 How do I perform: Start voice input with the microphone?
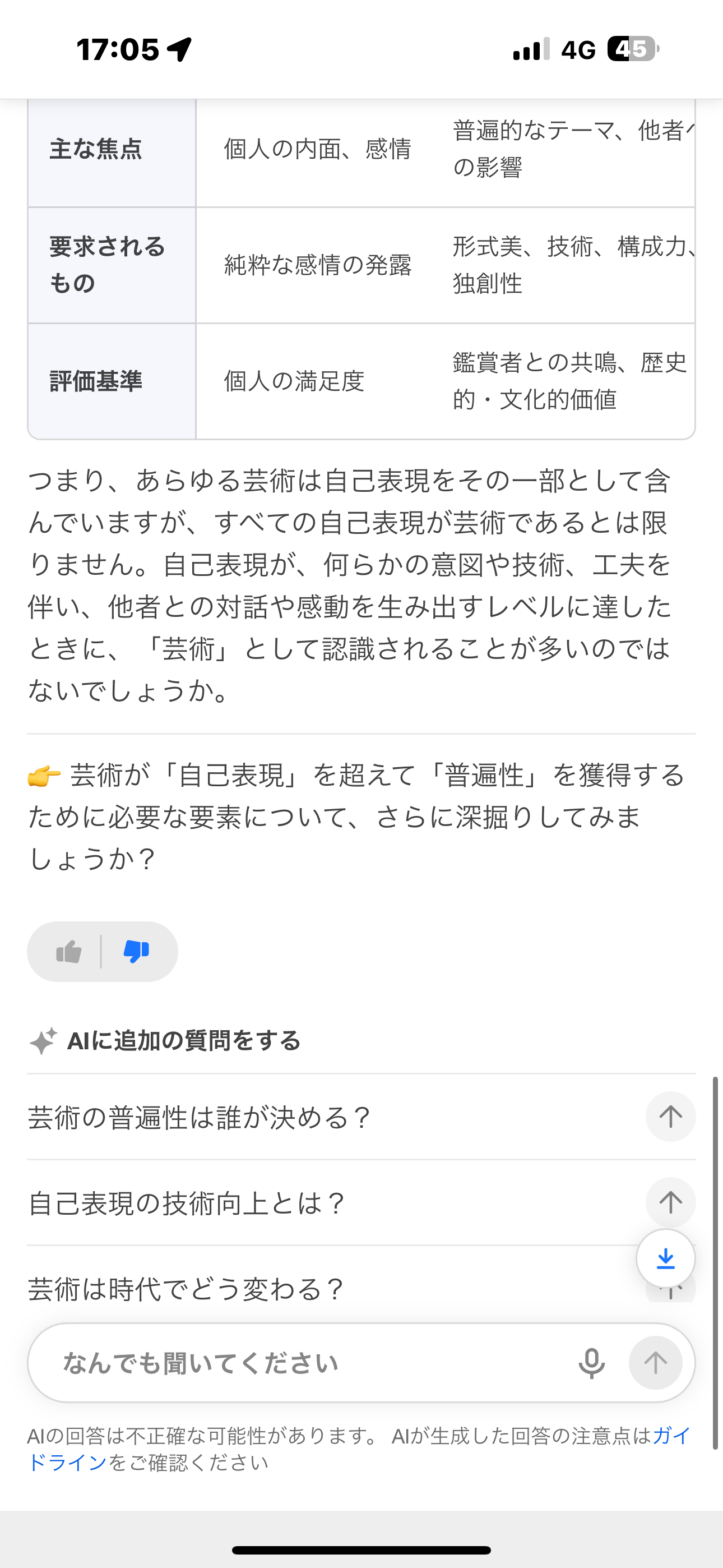[591, 1363]
